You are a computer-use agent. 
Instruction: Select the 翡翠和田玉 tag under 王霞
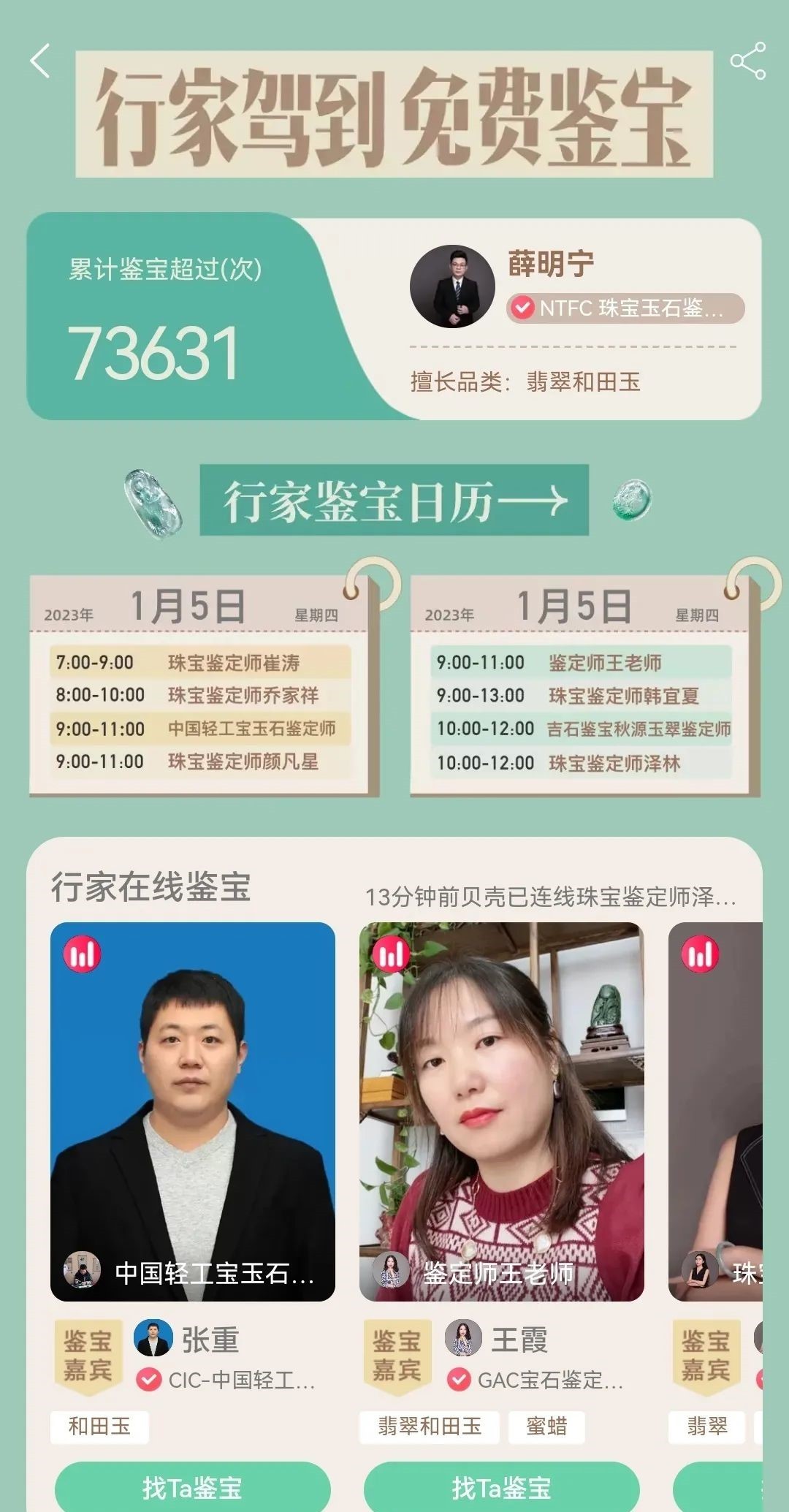pyautogui.click(x=430, y=1426)
